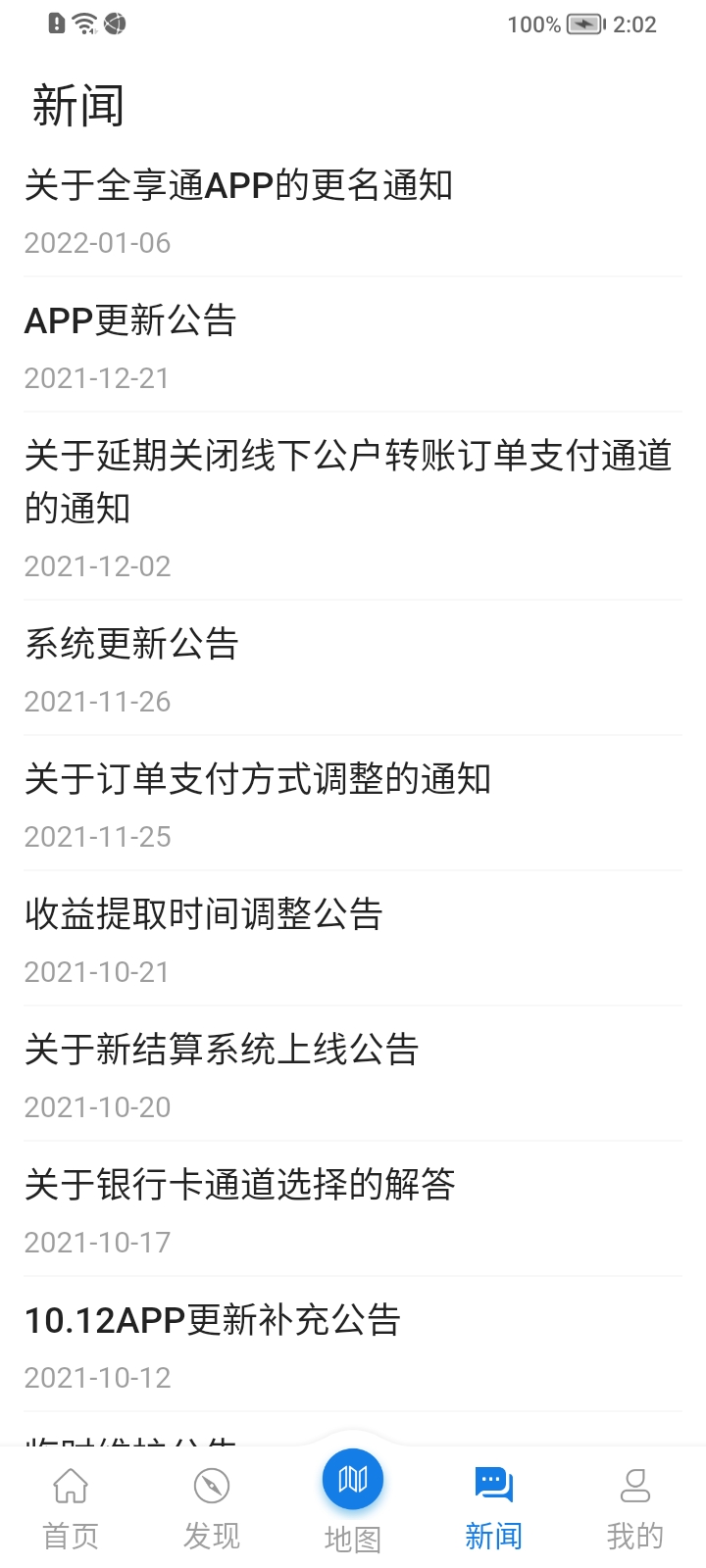The width and height of the screenshot is (706, 1568).
Task: Open 关于延期关闭线下公户转账订单支付通道的通知
Action: (348, 484)
